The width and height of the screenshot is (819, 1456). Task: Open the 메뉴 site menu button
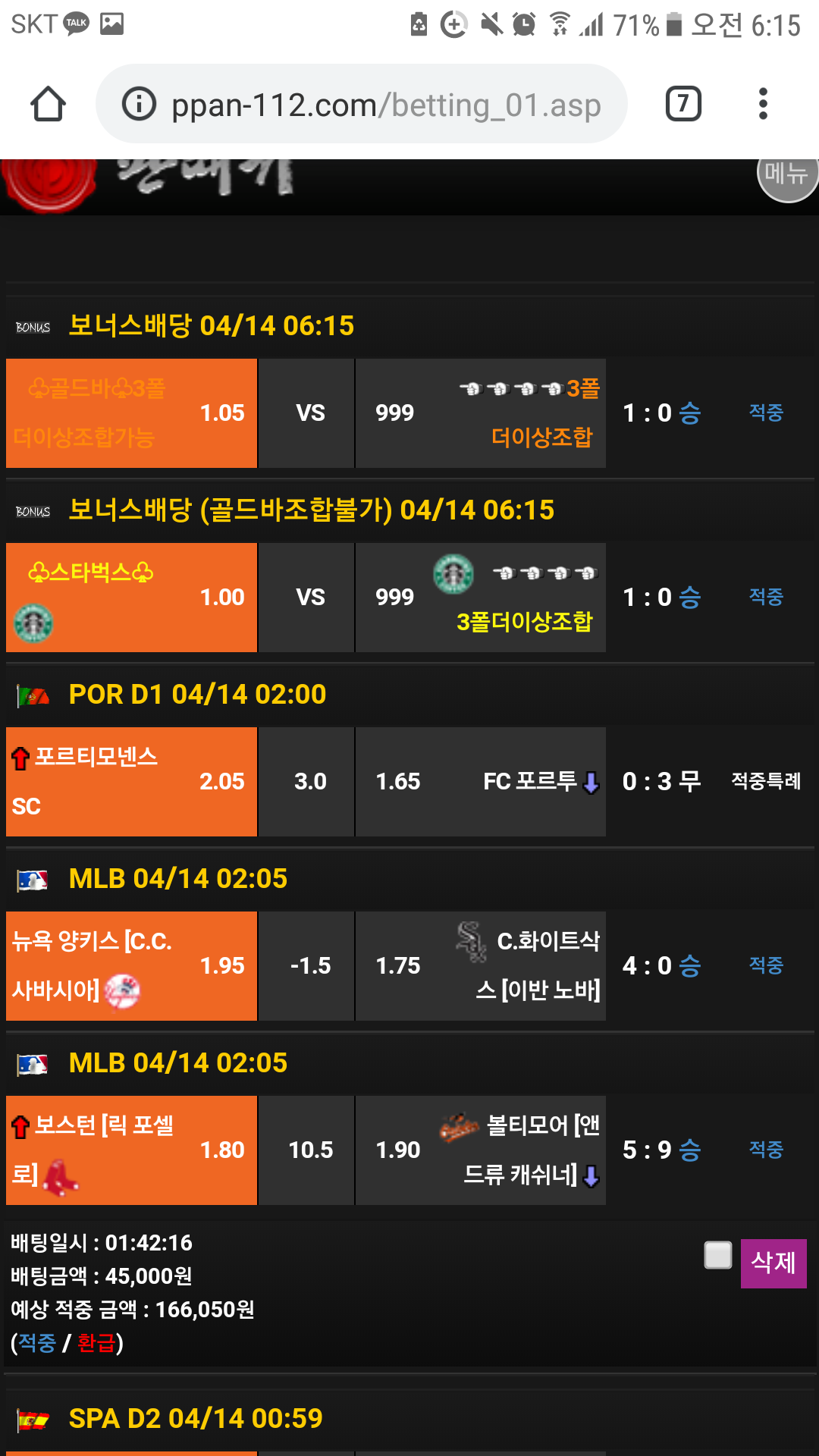coord(788,175)
